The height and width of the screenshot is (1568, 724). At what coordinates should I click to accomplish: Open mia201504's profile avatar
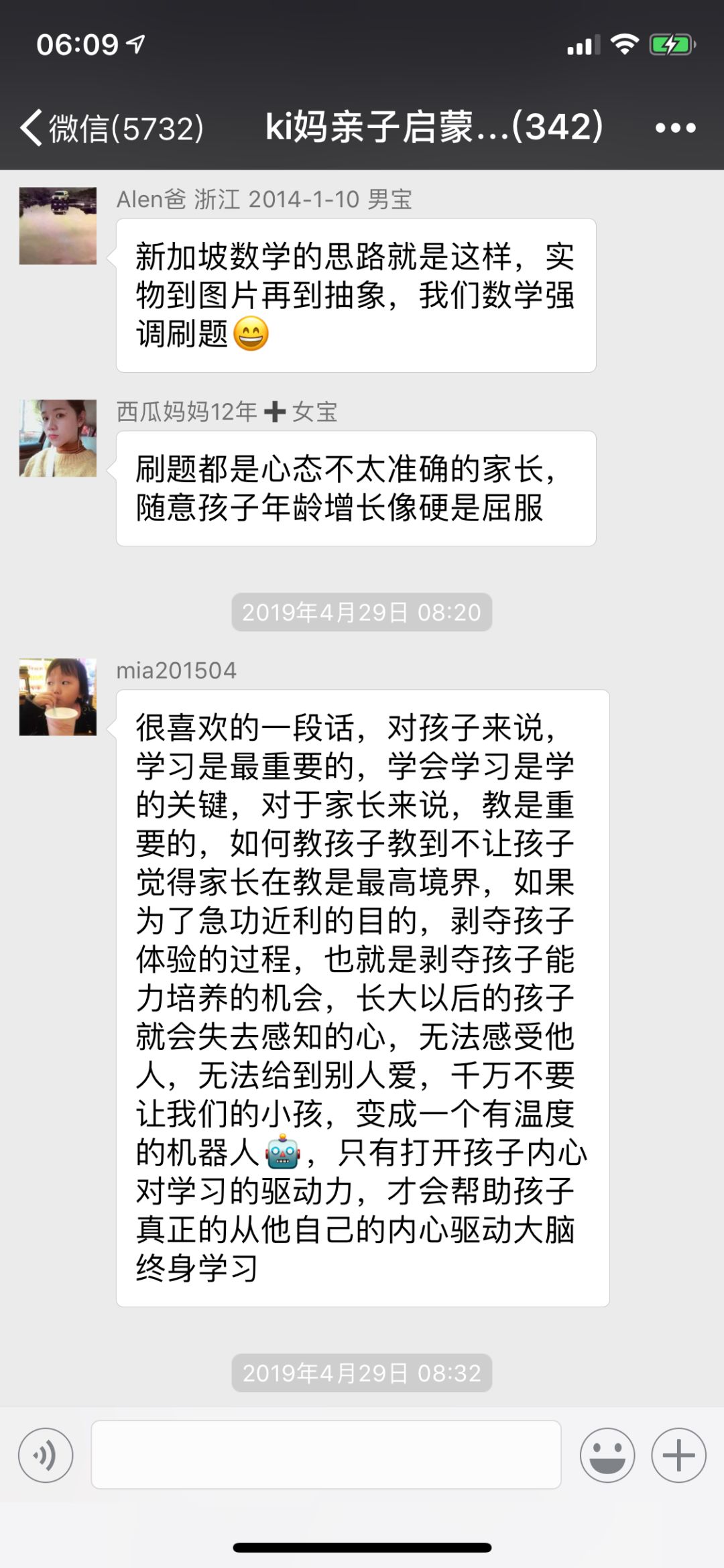[58, 697]
